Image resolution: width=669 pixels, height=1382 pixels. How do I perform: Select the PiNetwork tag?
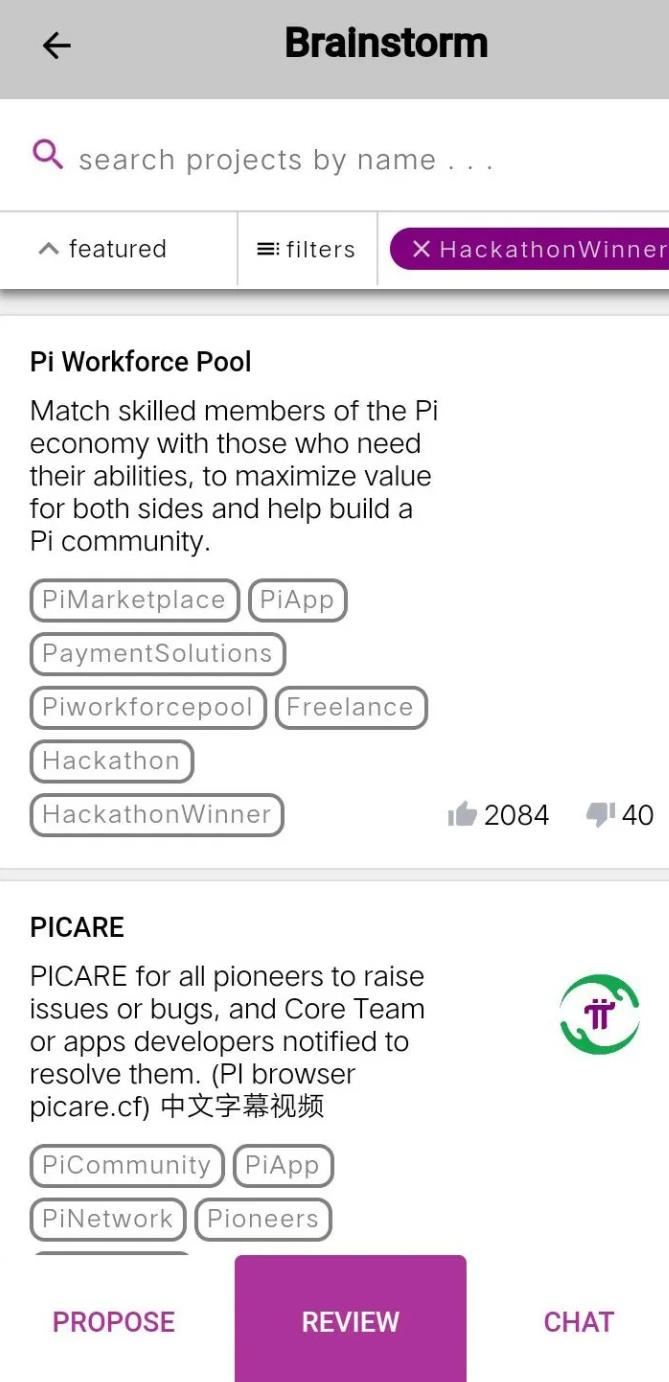pos(108,1219)
